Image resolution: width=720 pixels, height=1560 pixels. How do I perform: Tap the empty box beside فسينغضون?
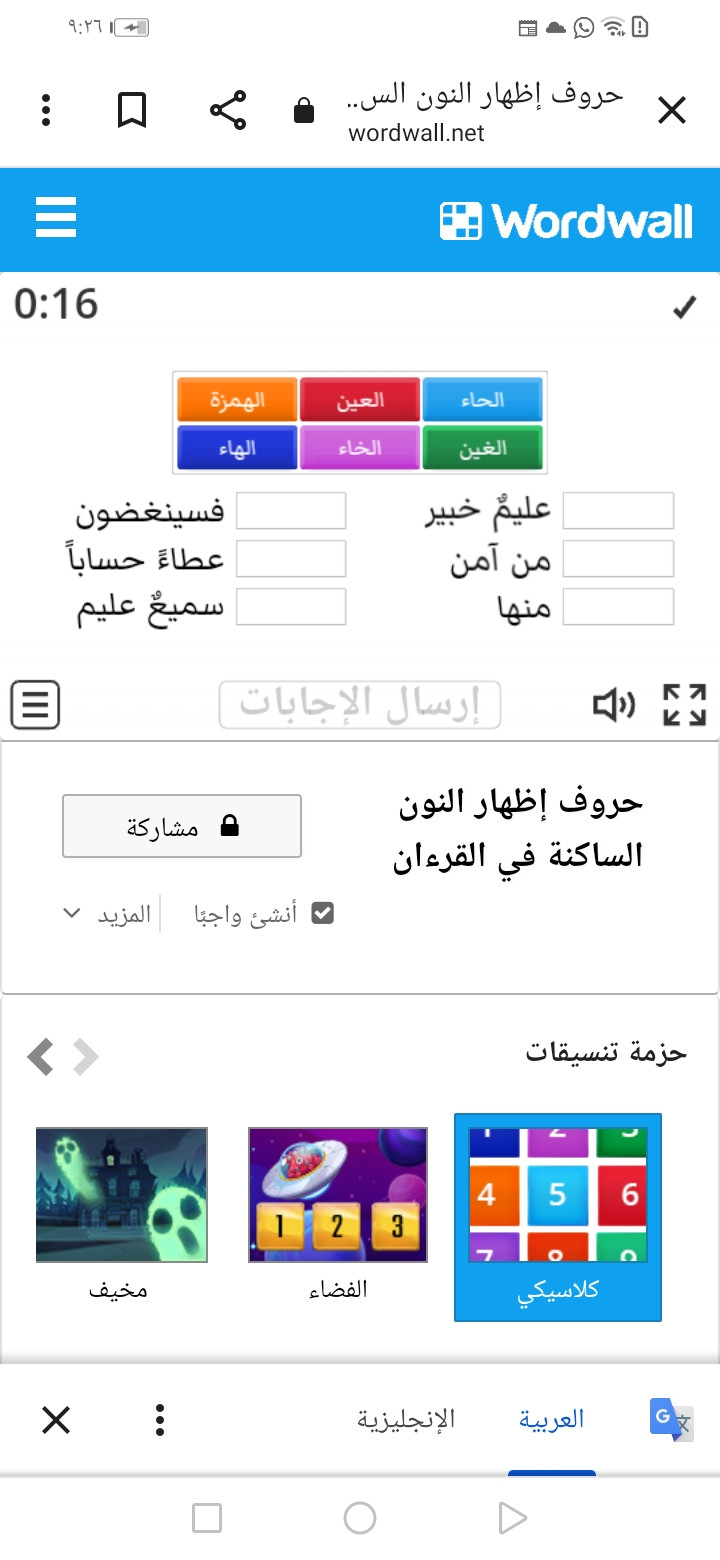coord(291,510)
